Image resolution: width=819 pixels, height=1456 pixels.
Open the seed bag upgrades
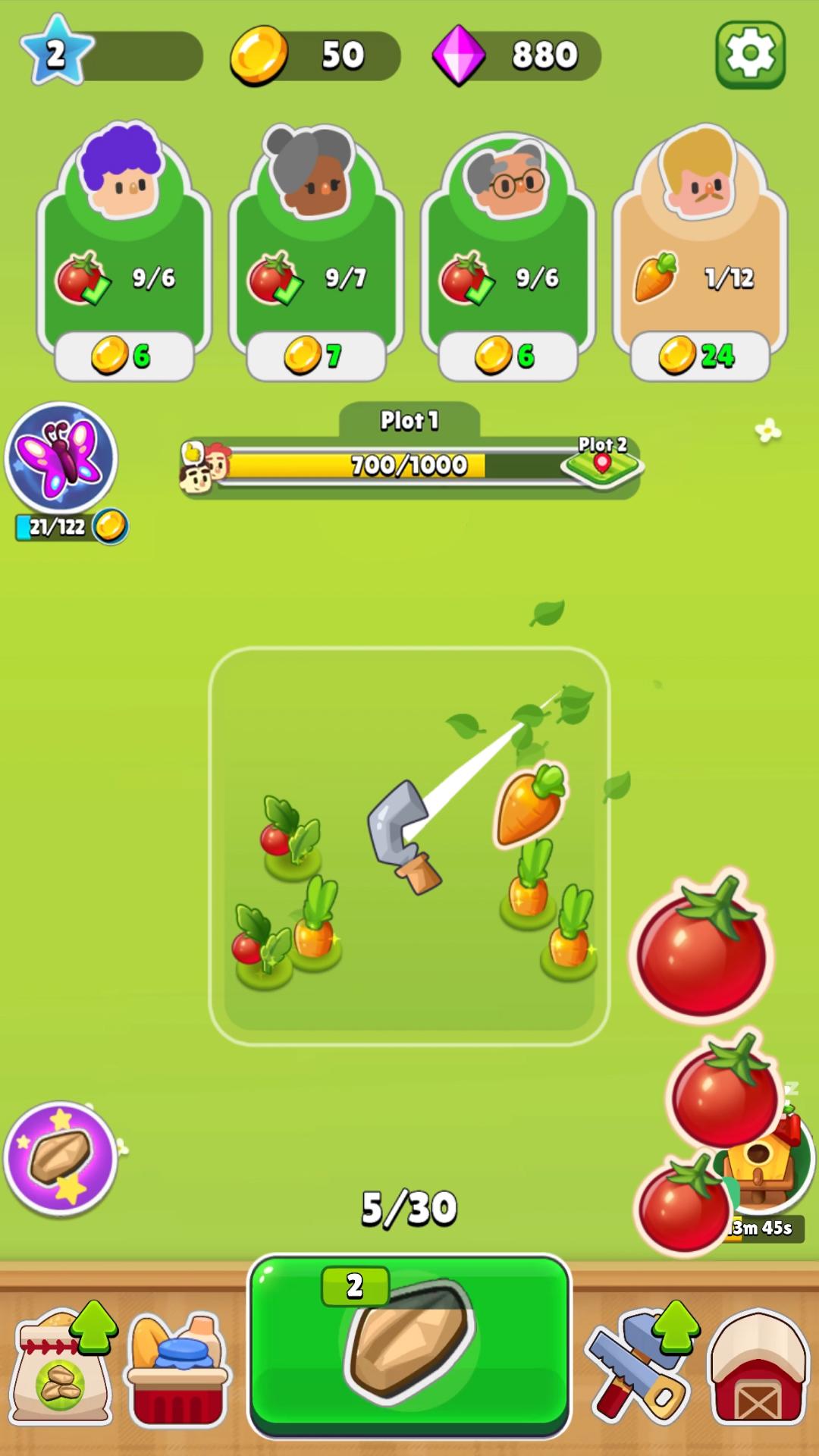(x=62, y=1365)
